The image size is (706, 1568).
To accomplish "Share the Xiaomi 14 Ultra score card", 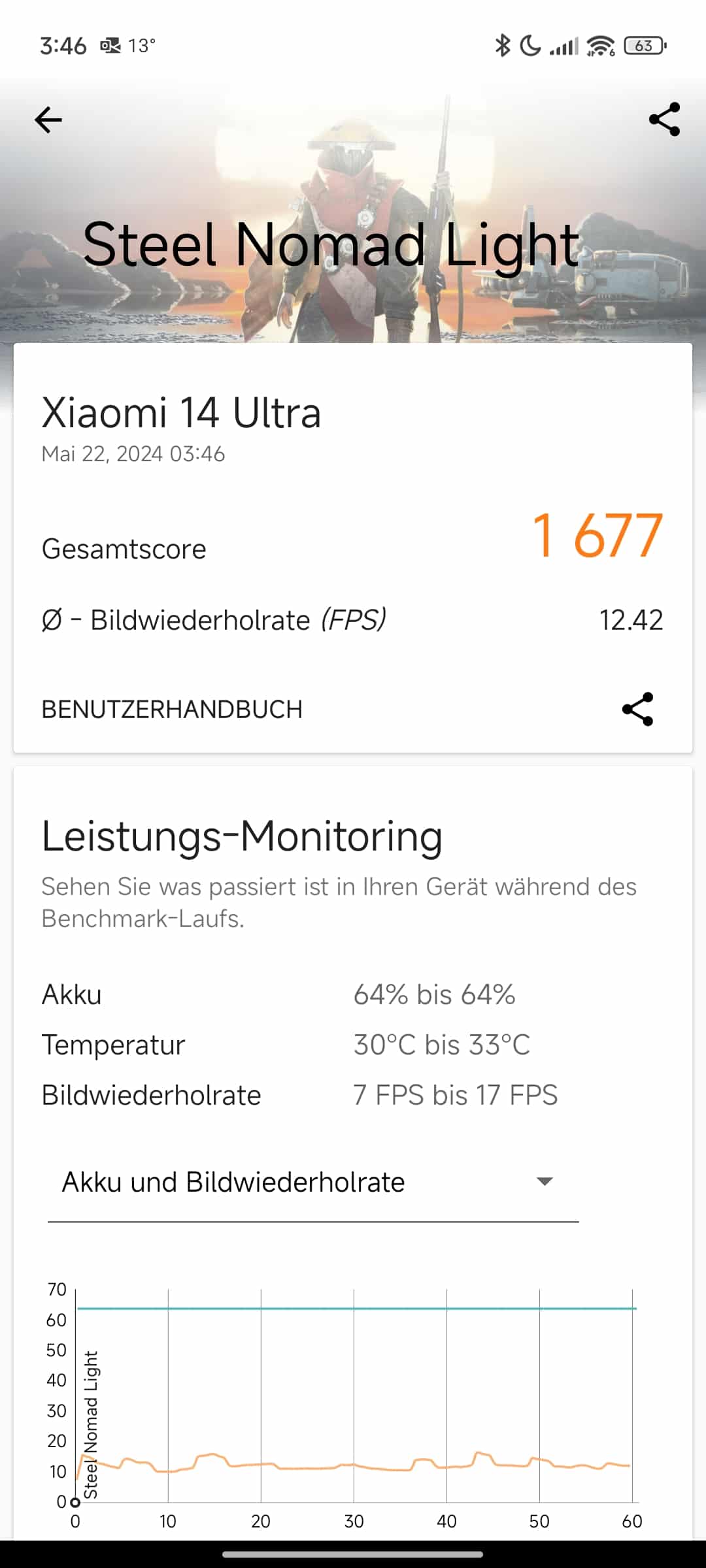I will [637, 710].
